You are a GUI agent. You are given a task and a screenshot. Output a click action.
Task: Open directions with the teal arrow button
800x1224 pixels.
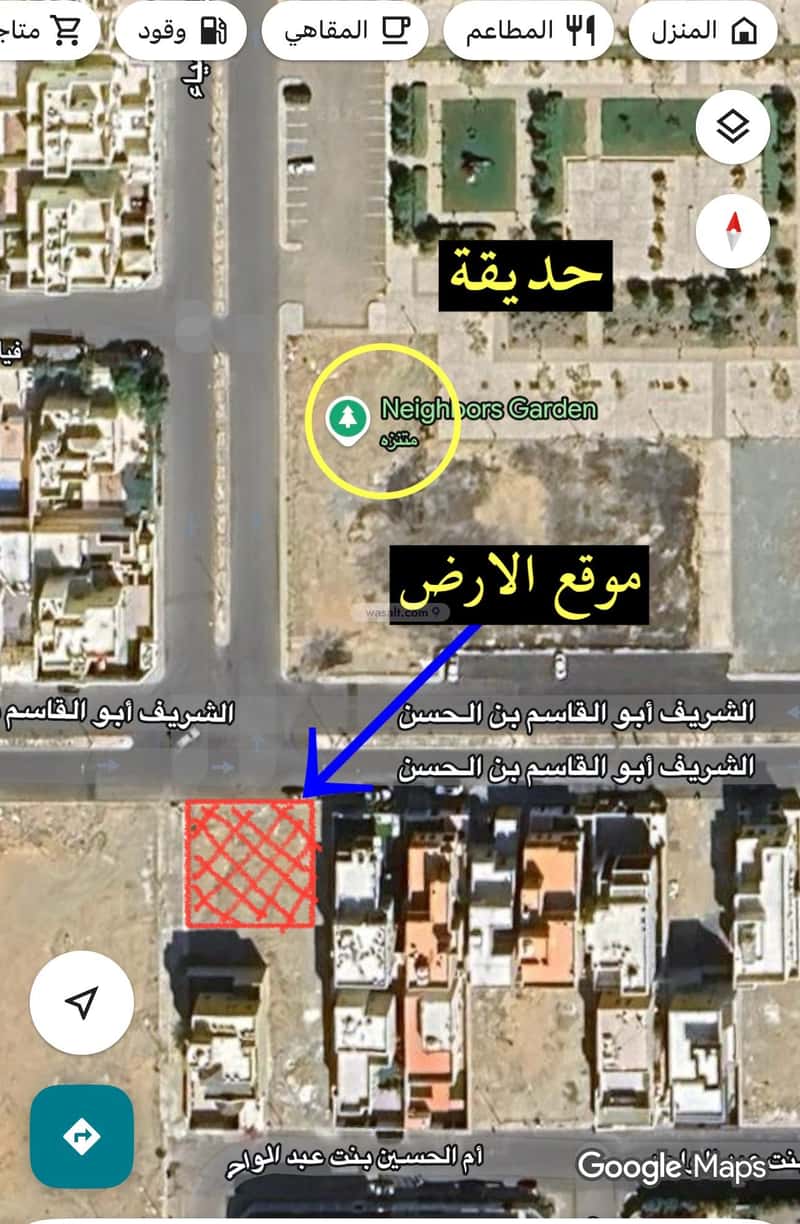coord(82,1136)
